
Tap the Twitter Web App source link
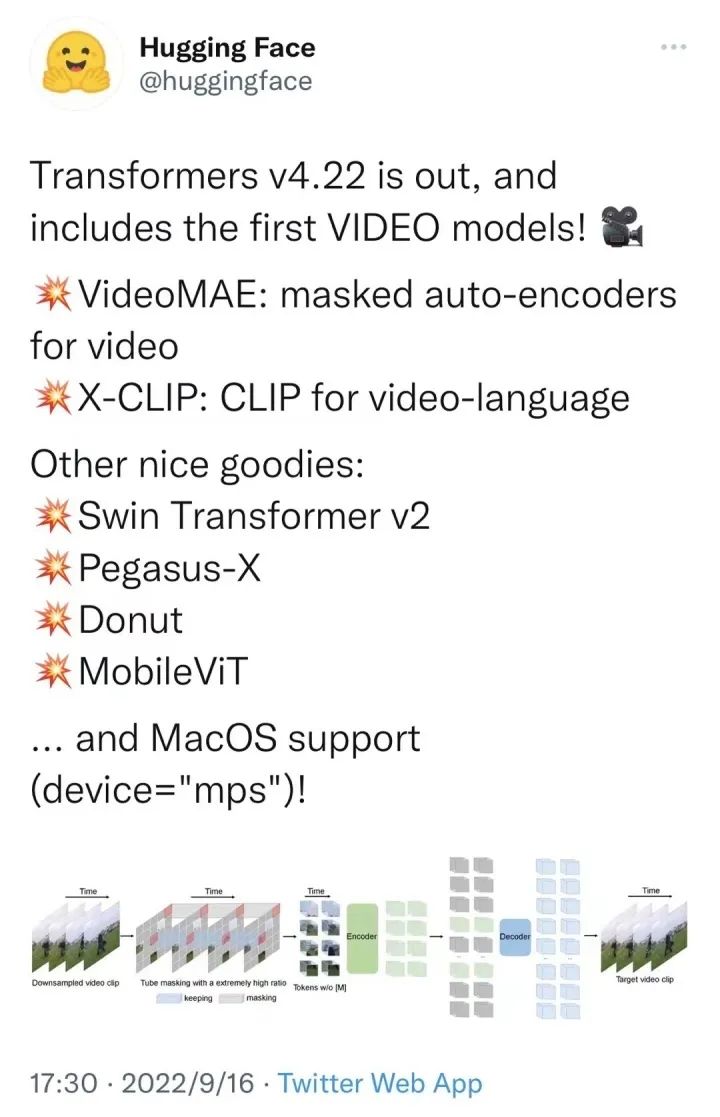(x=380, y=1083)
